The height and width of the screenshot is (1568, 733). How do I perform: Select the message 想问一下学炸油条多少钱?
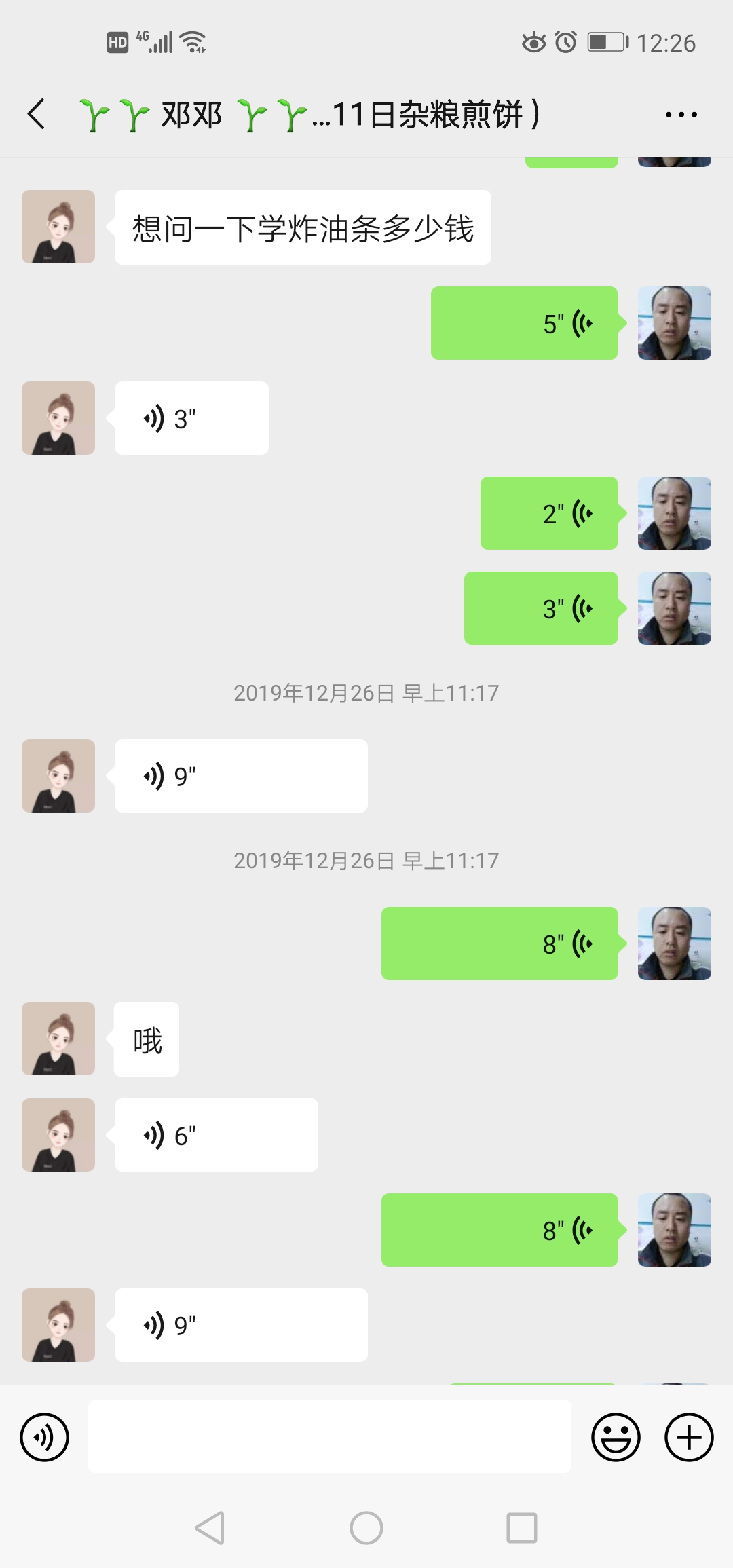click(303, 229)
